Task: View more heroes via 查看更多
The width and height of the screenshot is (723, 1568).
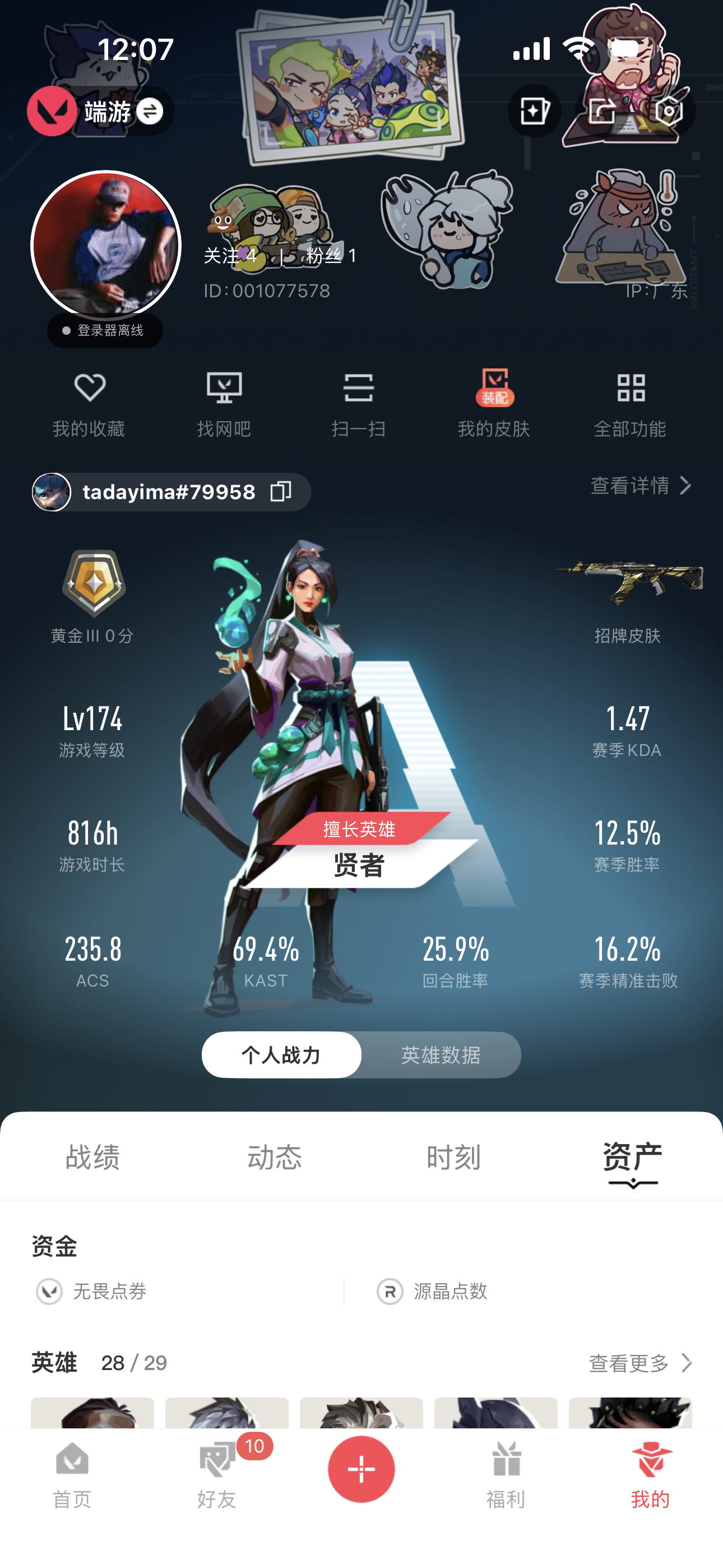Action: [640, 1363]
